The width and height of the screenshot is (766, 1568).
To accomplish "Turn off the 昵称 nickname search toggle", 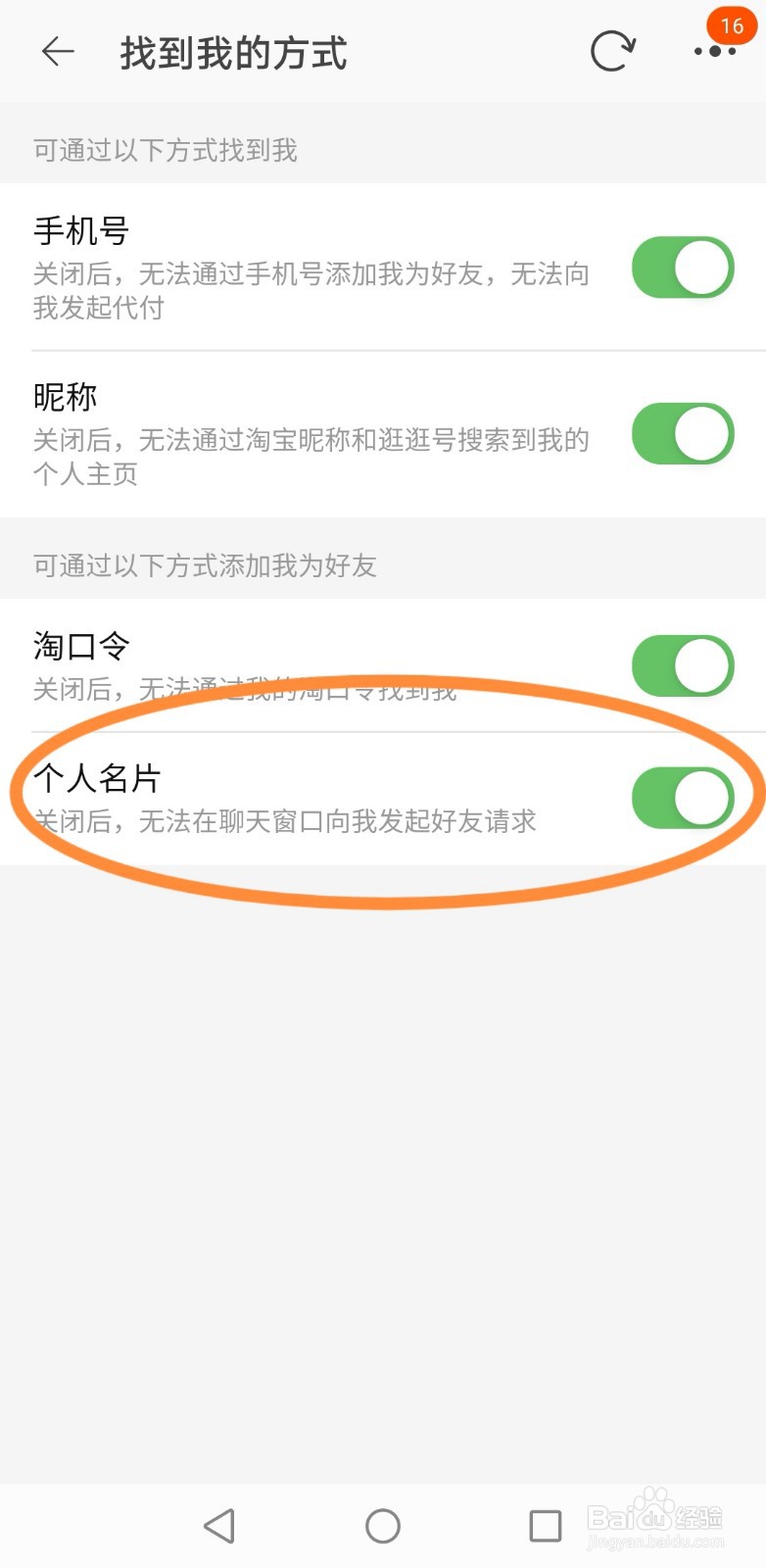I will pyautogui.click(x=682, y=433).
